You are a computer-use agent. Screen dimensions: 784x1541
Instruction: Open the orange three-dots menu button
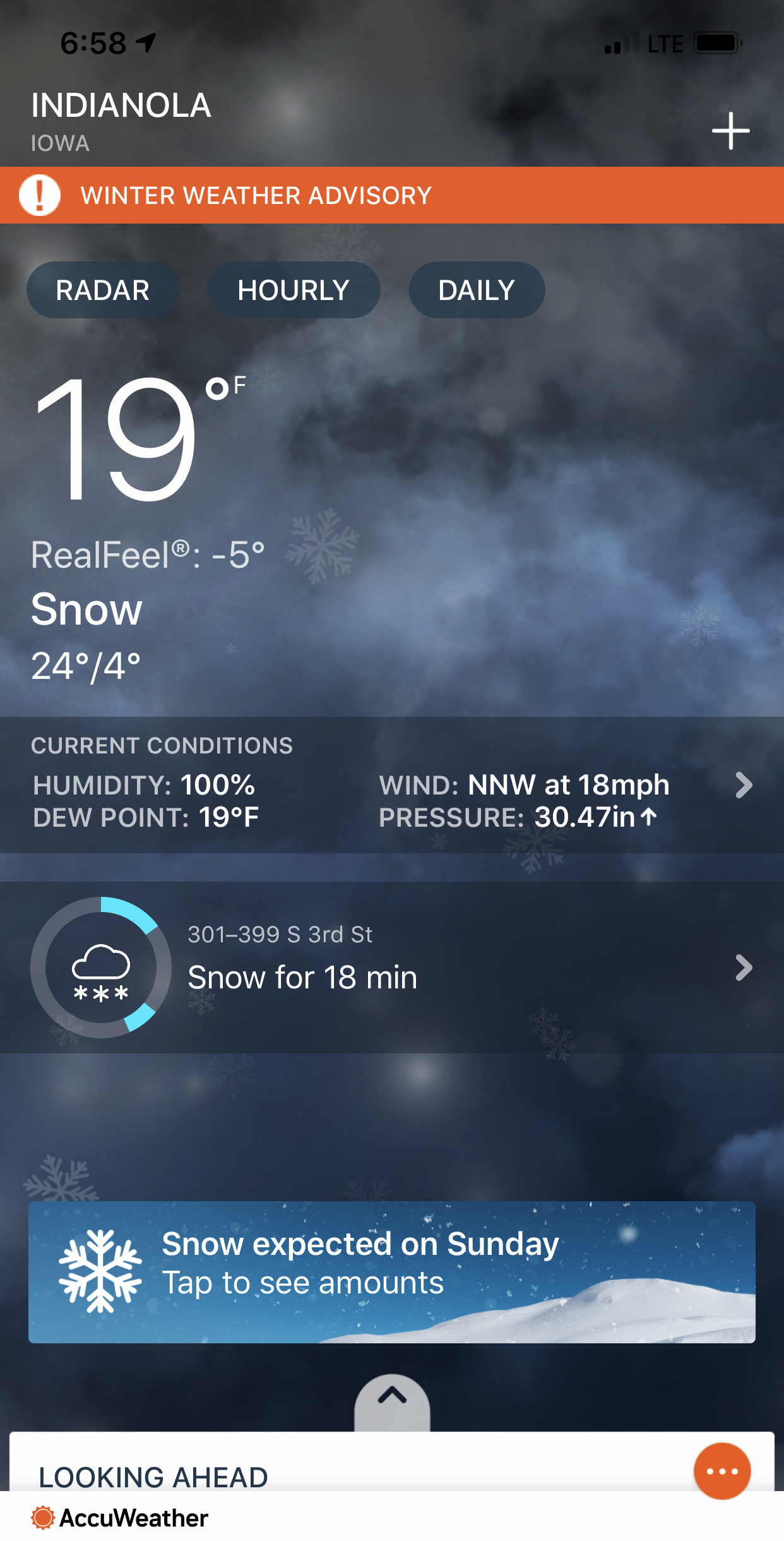pos(722,1471)
